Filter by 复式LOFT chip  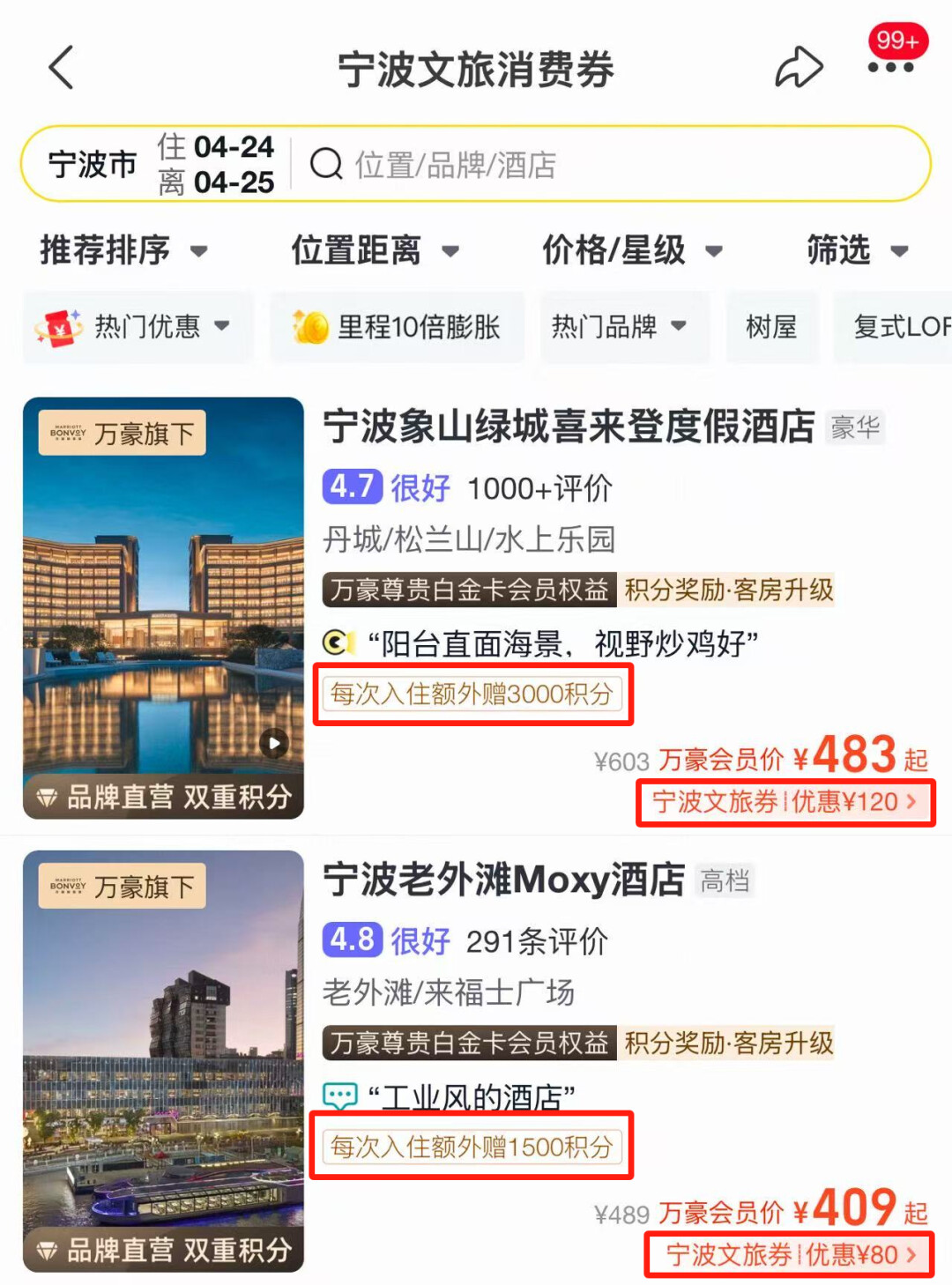coord(897,327)
